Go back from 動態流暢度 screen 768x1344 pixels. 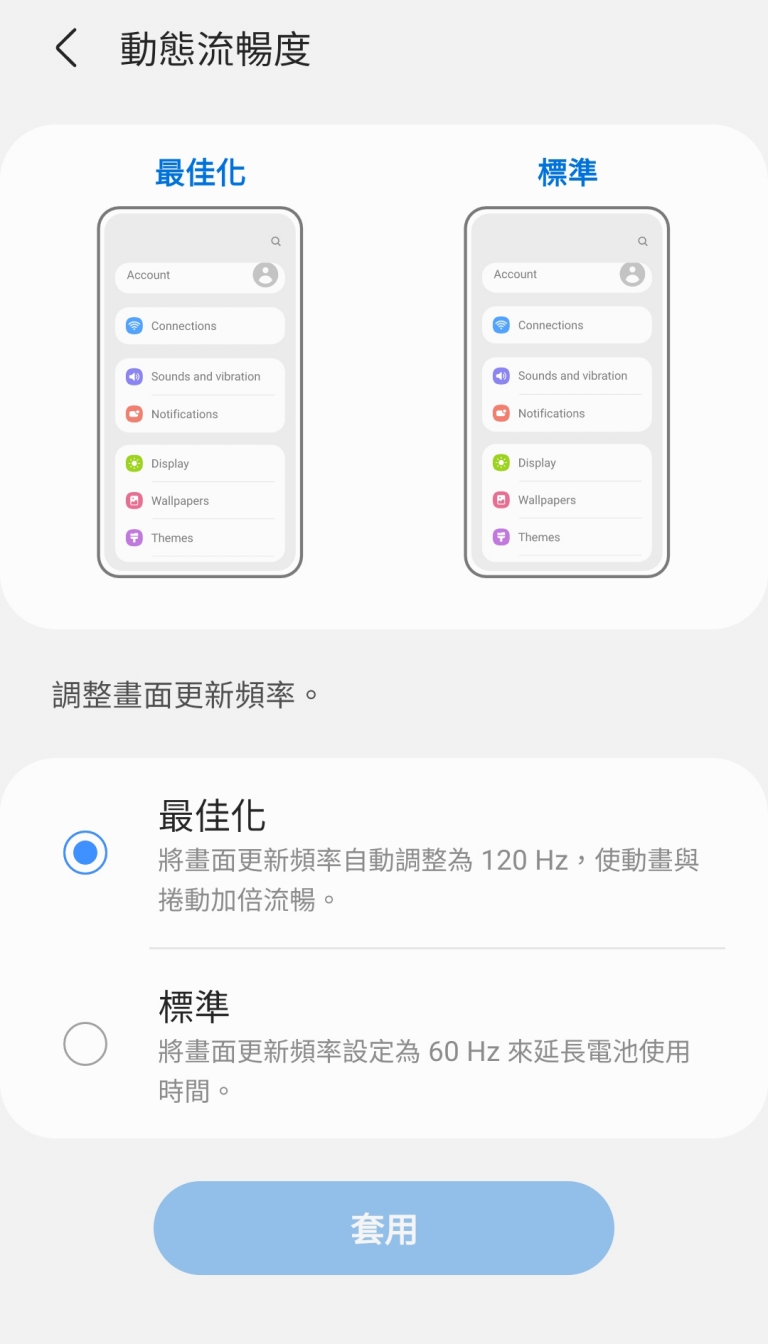tap(66, 49)
